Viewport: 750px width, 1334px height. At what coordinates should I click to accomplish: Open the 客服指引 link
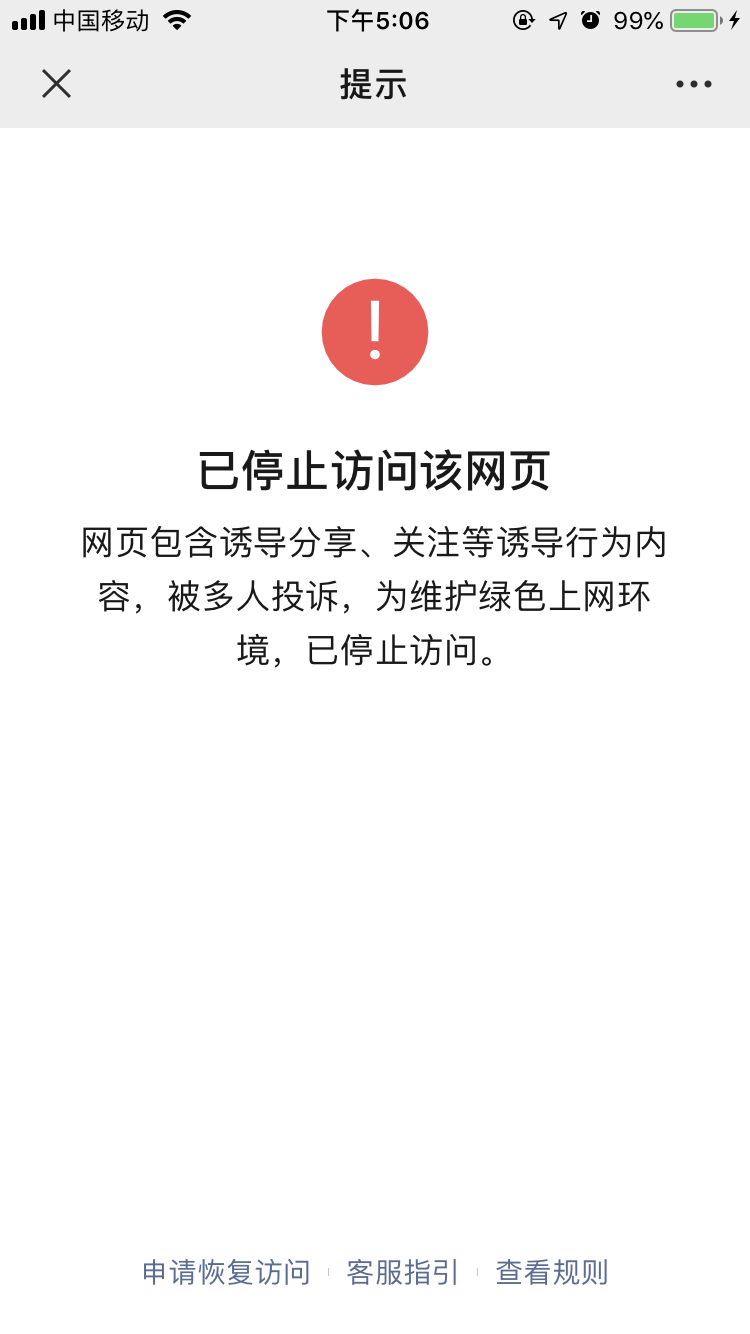[x=403, y=1272]
